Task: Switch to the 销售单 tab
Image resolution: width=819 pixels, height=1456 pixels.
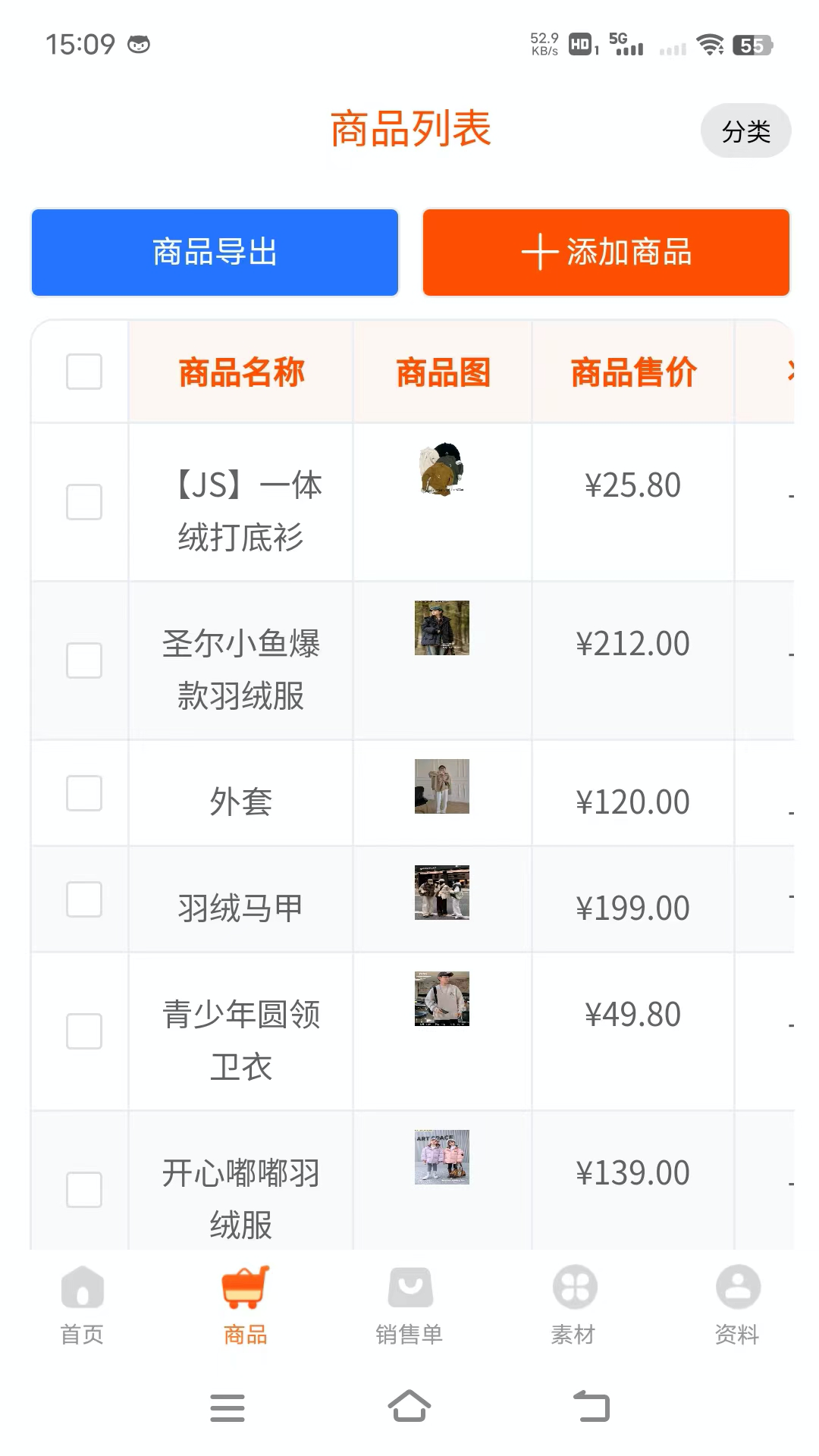Action: (409, 1304)
